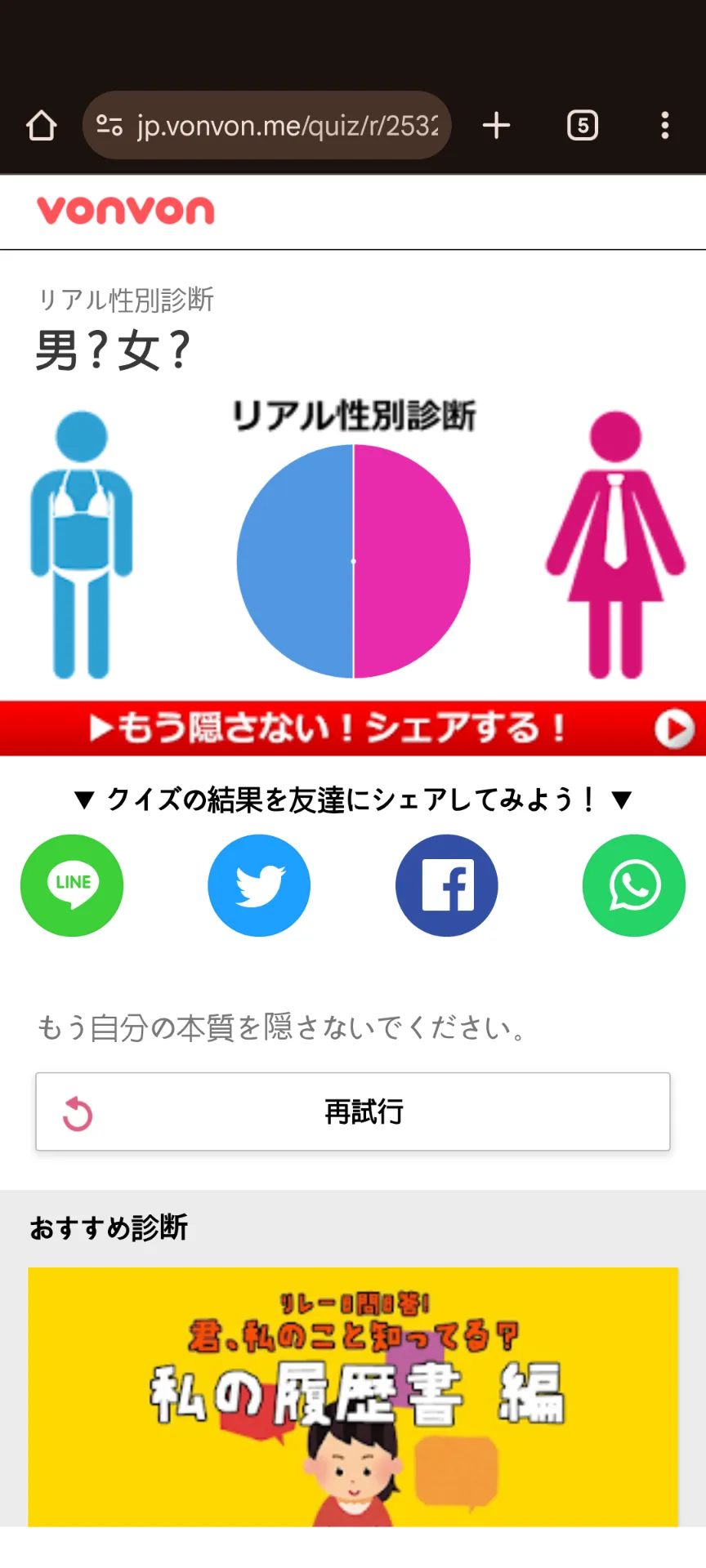Open the browser overflow menu
Image resolution: width=706 pixels, height=1568 pixels.
coord(665,126)
